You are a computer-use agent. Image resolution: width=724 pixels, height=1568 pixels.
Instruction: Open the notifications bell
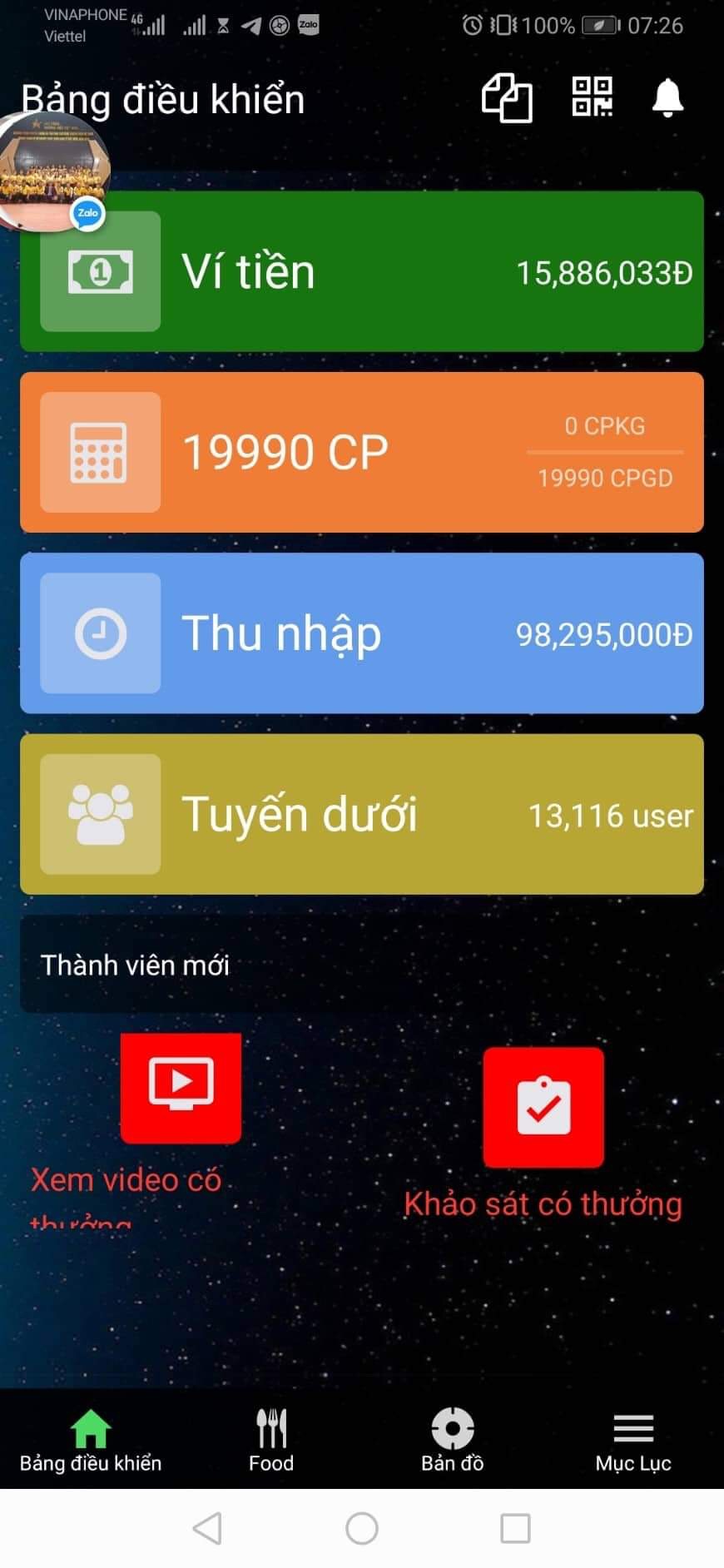[x=667, y=98]
